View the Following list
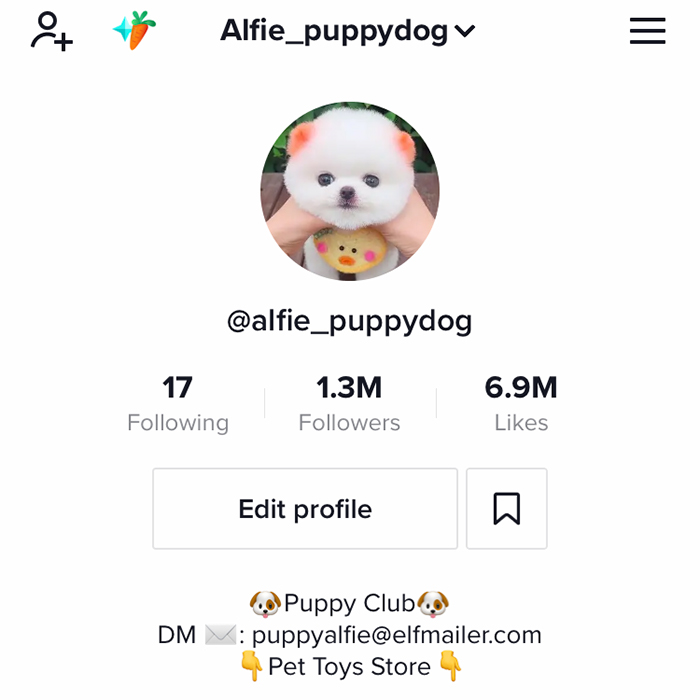700x700 pixels. pyautogui.click(x=178, y=404)
